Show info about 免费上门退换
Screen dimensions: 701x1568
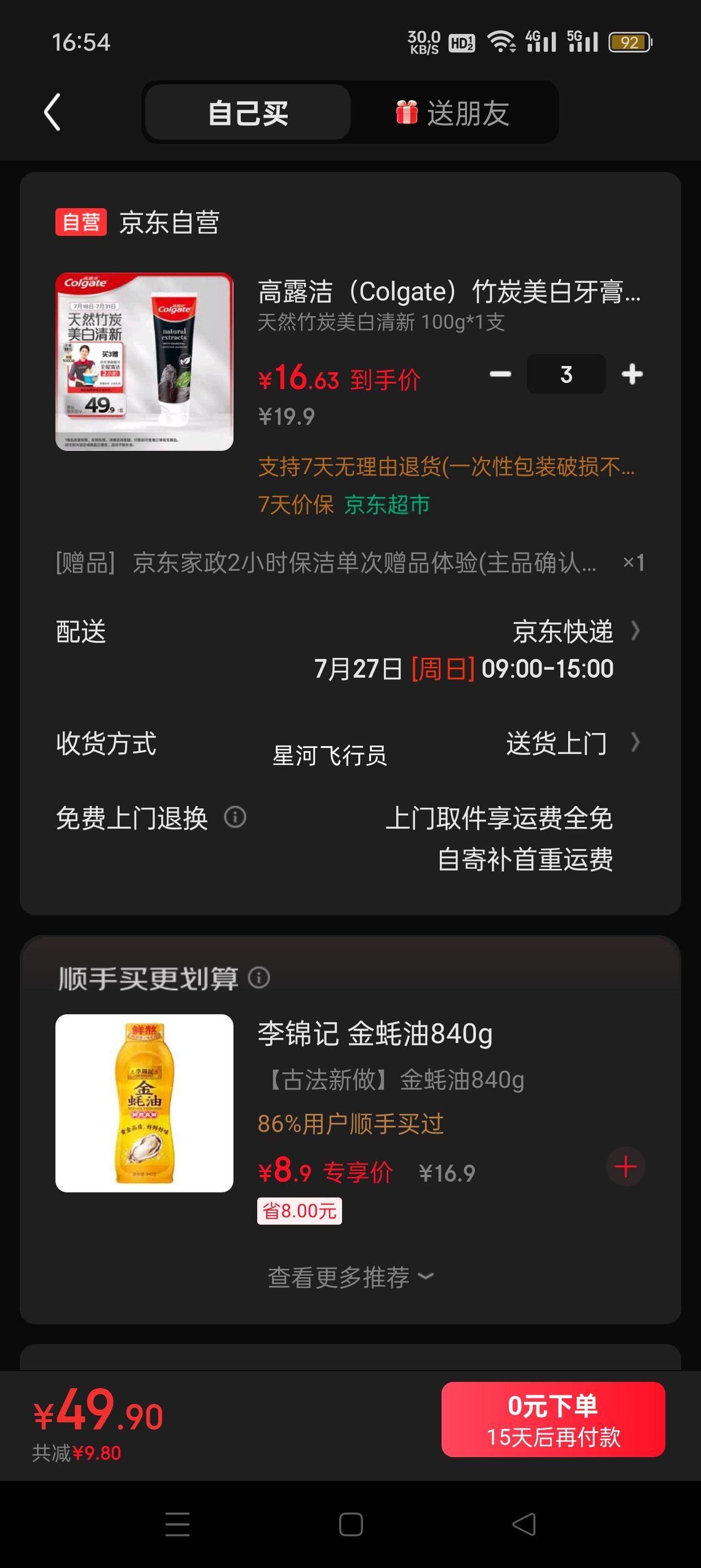(235, 817)
